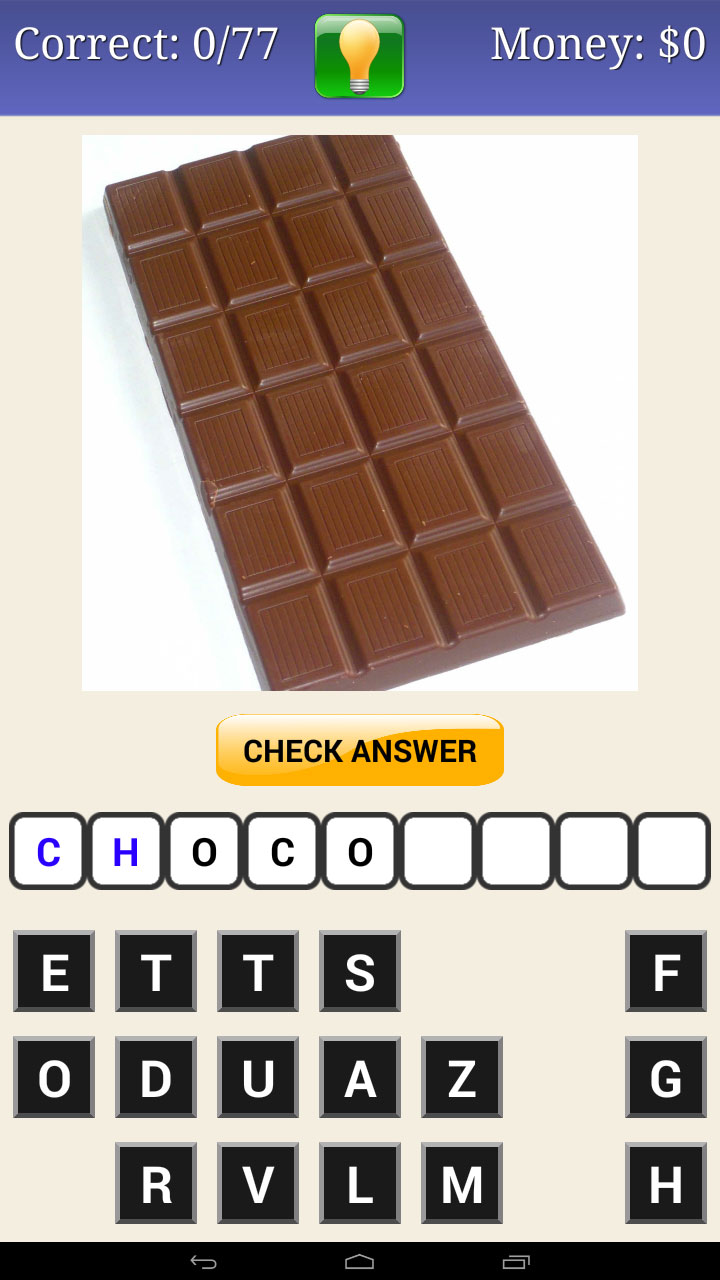This screenshot has height=1280, width=720.
Task: Tap the letter F tile
Action: (x=666, y=971)
